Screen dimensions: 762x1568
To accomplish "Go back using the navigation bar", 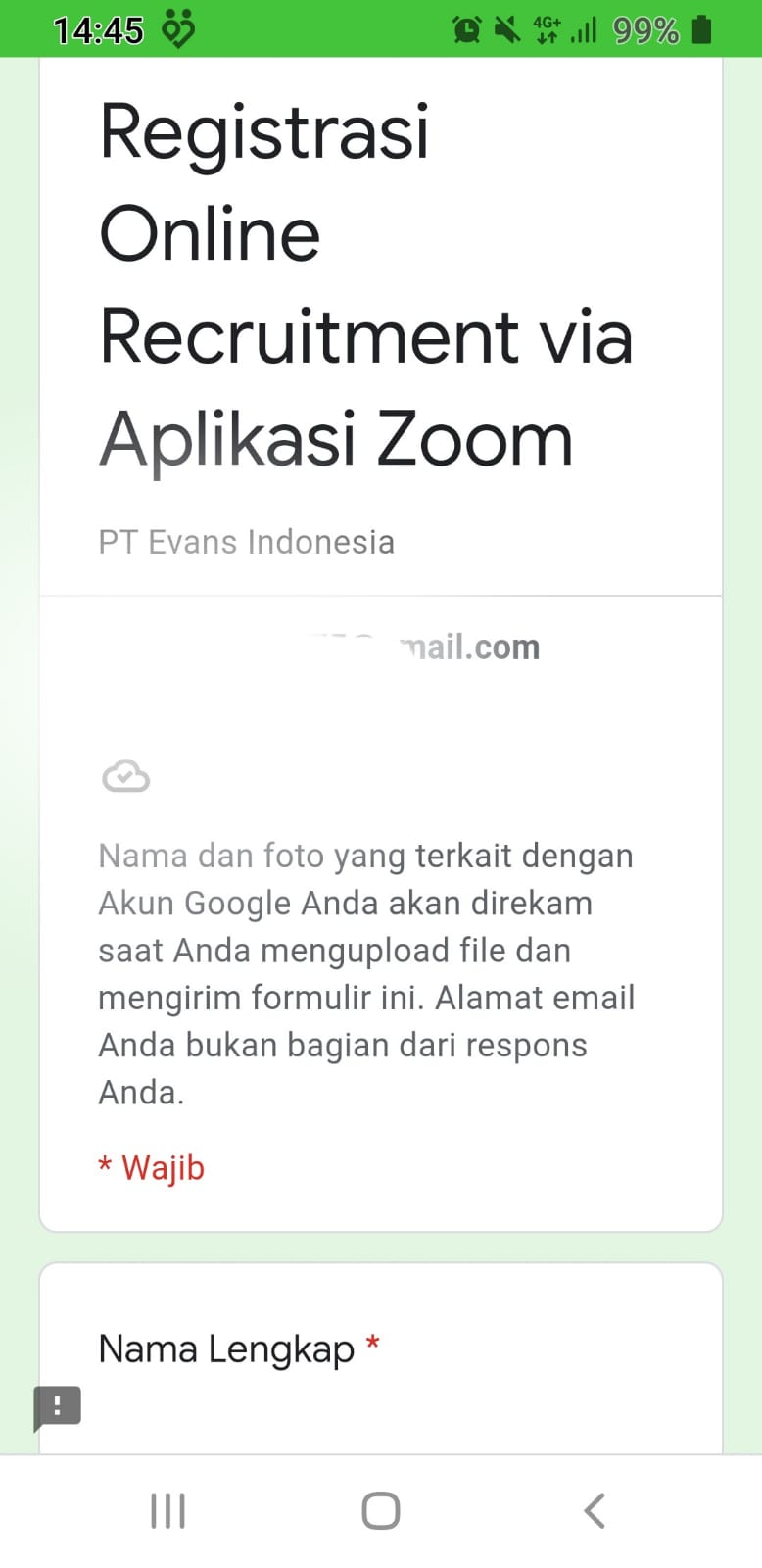I will coord(594,1510).
